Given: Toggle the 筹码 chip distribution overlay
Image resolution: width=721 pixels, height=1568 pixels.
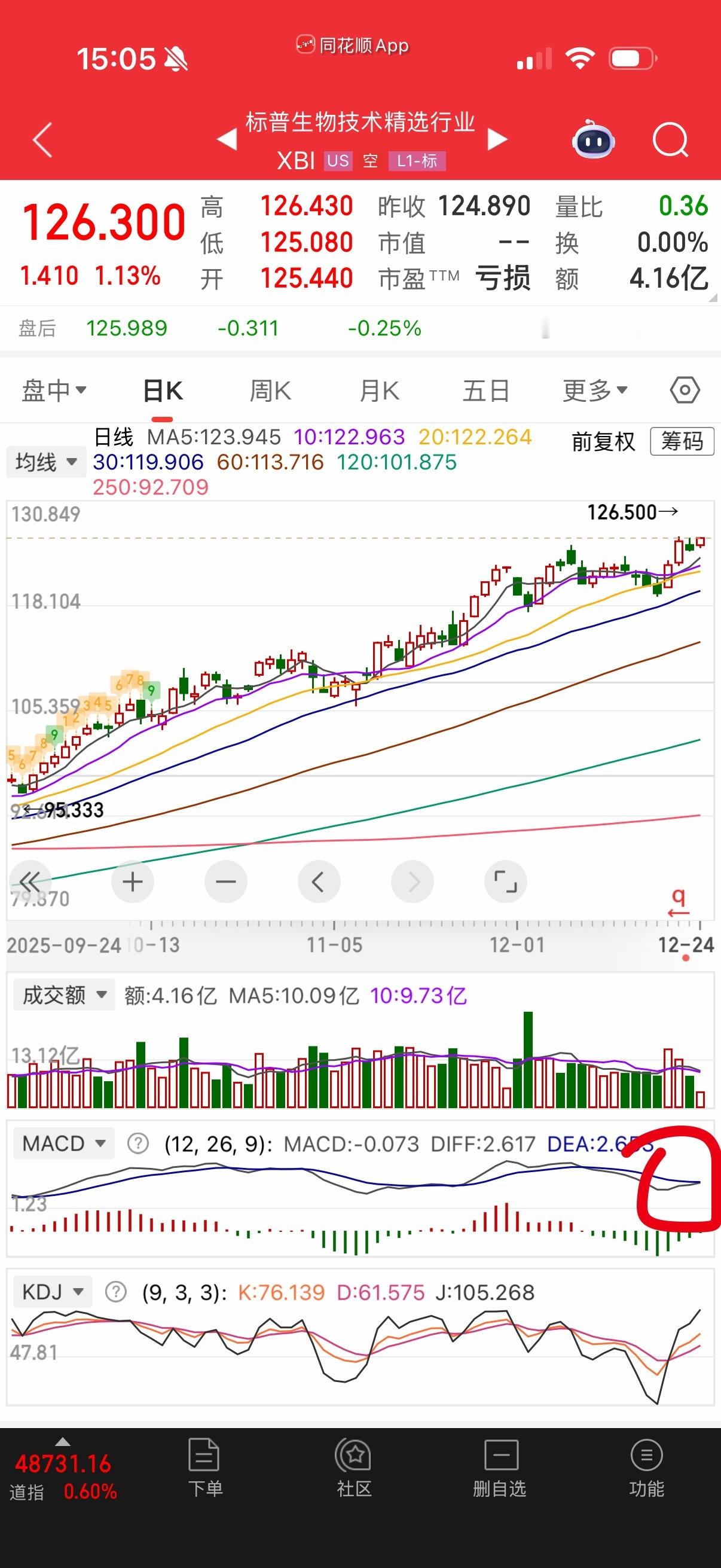Looking at the screenshot, I should (x=681, y=443).
